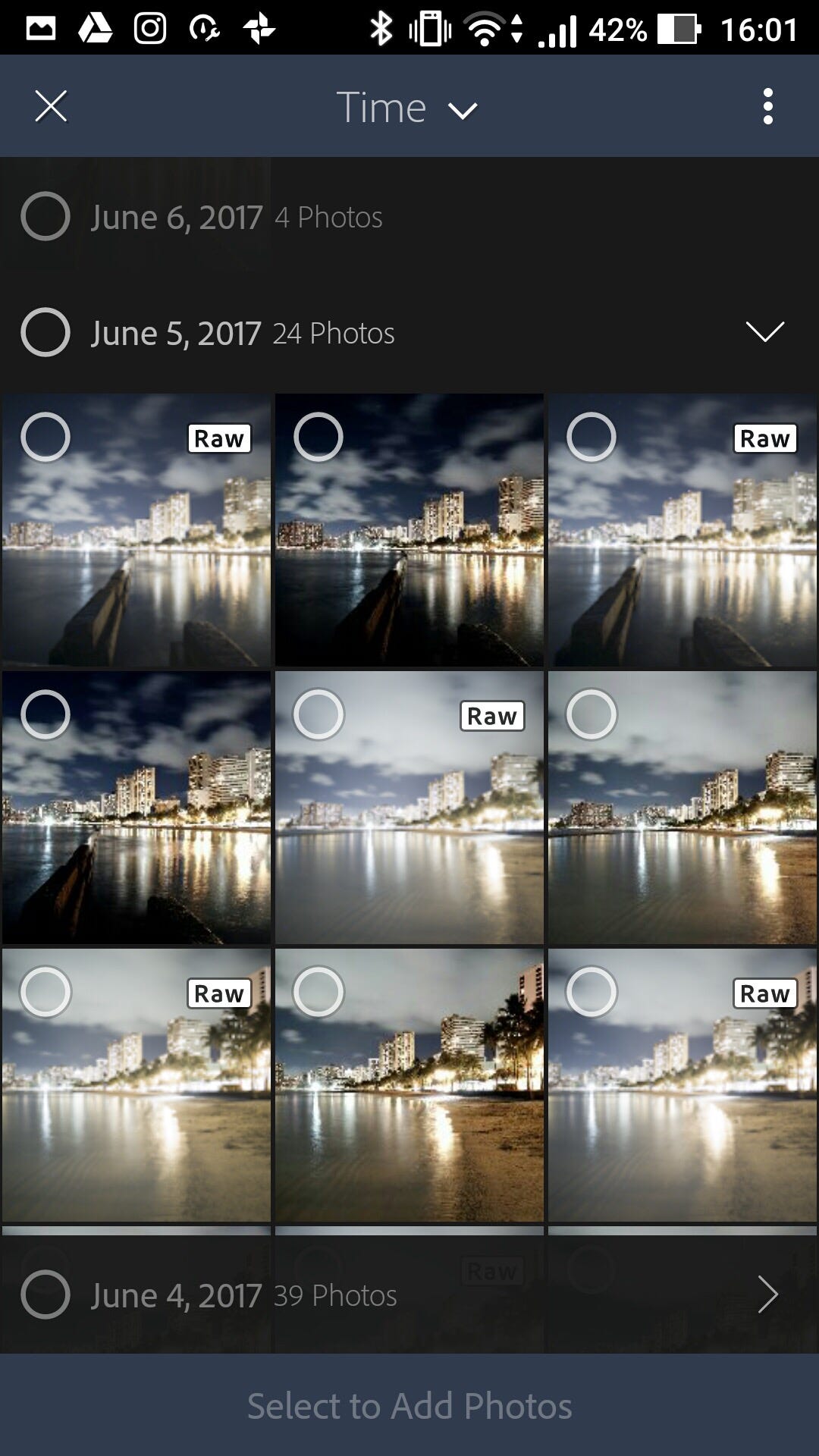Select all photos from June 5, 2017
Image resolution: width=819 pixels, height=1456 pixels.
click(45, 332)
